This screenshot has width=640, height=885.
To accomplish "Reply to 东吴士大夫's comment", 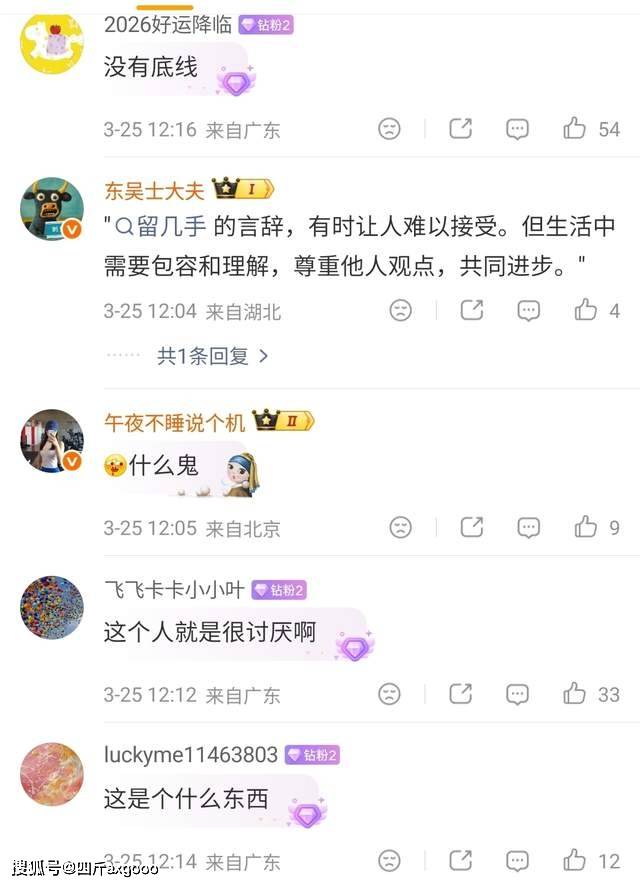I will [x=528, y=310].
